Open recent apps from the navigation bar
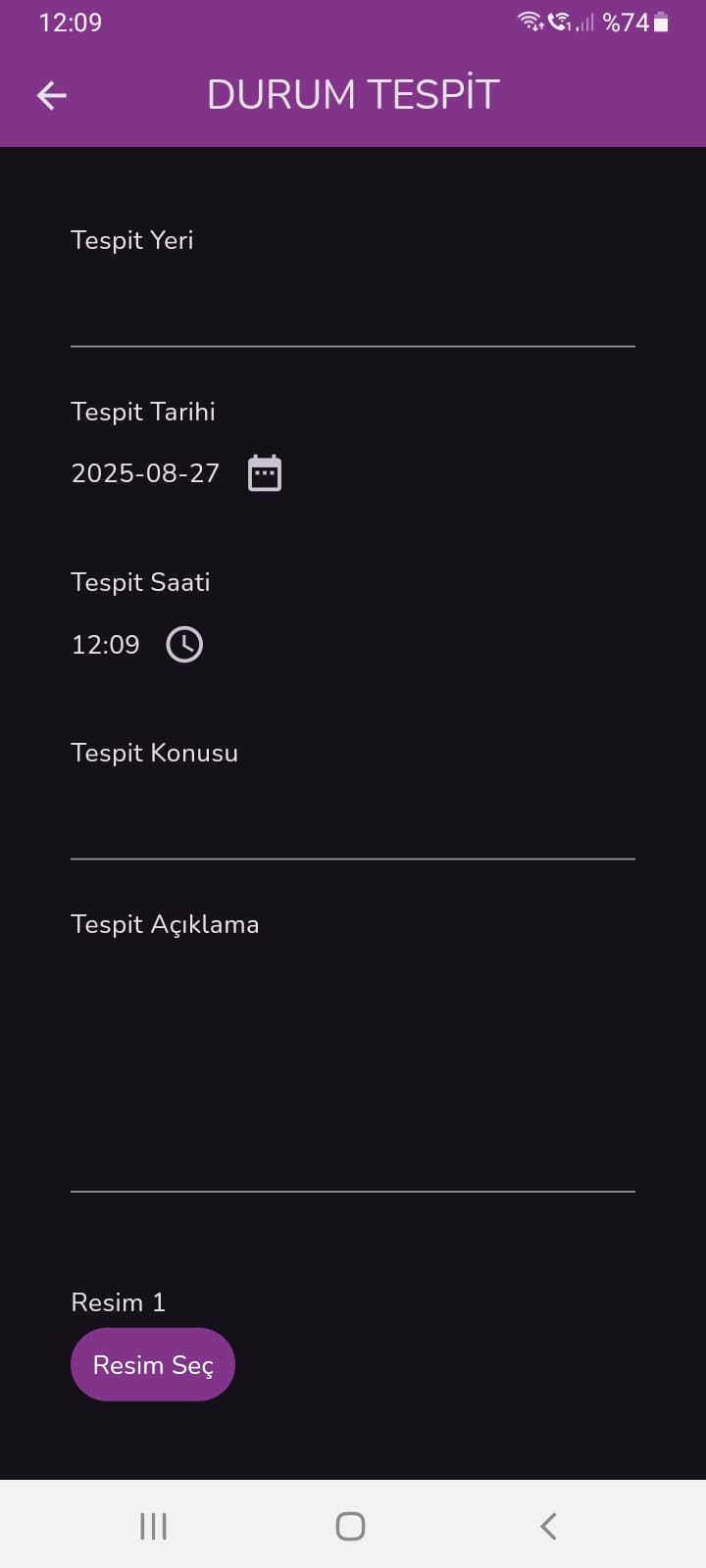 [153, 1526]
